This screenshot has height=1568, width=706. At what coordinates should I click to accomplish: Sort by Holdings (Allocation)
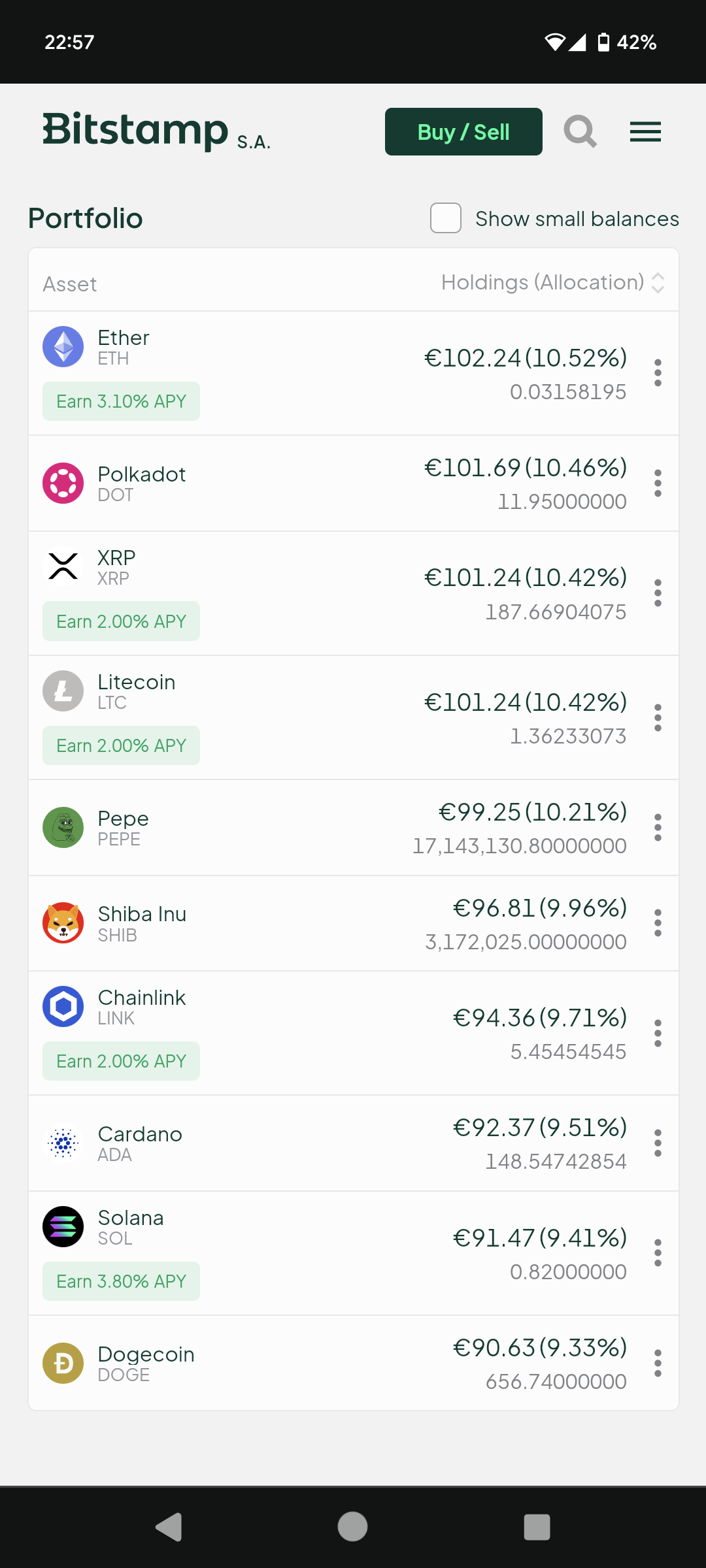[x=553, y=282]
